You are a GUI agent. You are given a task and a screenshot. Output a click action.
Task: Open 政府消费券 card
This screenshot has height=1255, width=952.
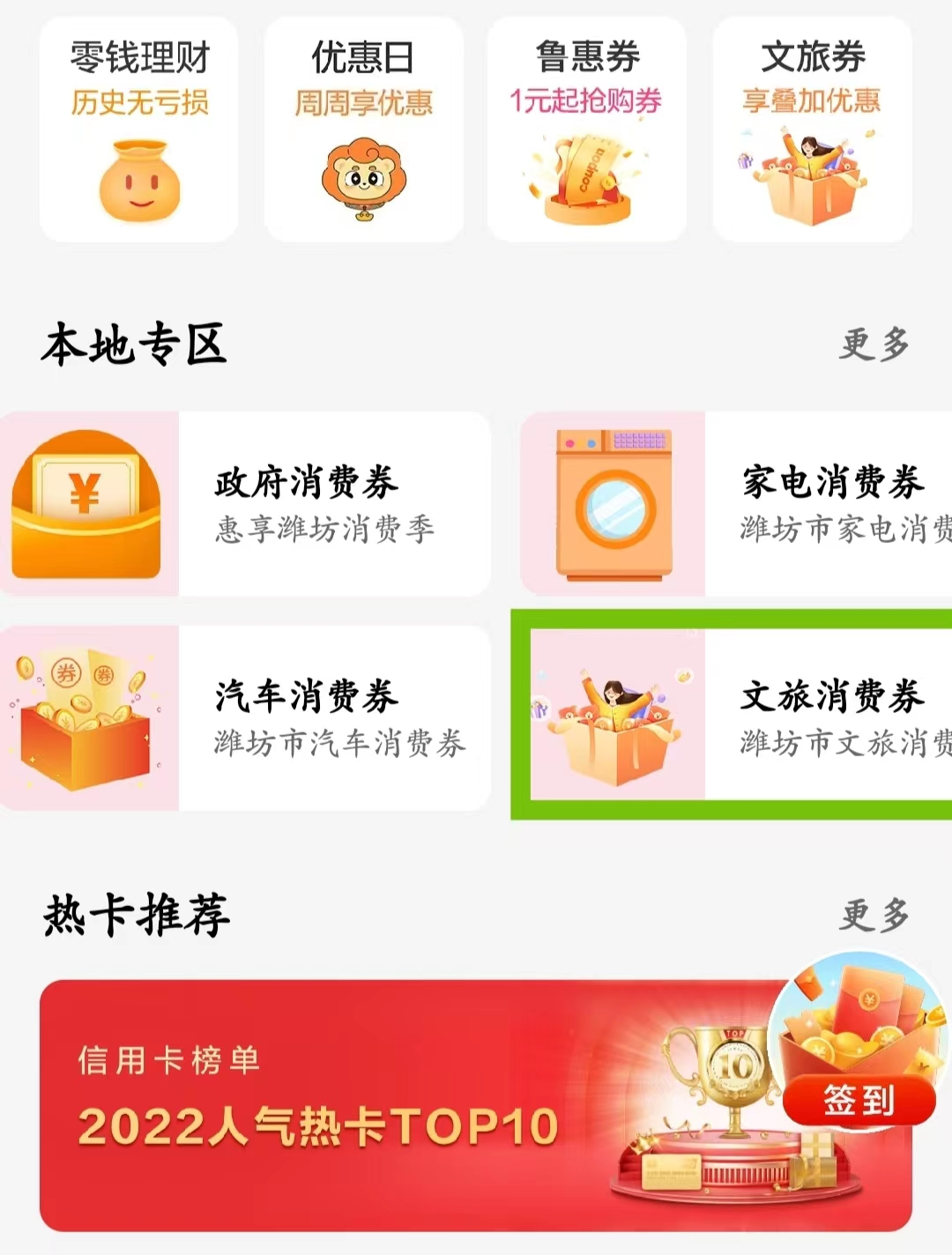pyautogui.click(x=247, y=504)
